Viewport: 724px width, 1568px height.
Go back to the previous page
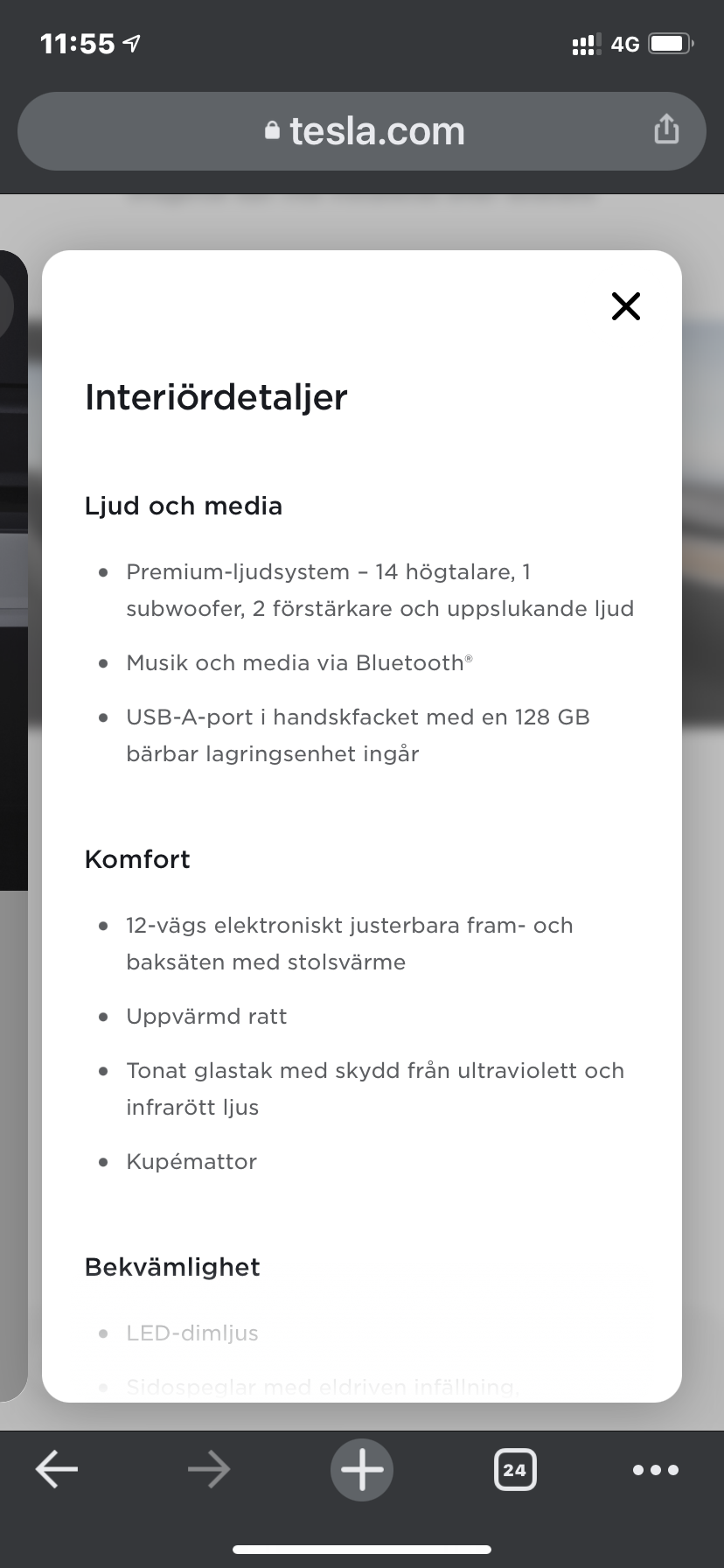[57, 1470]
